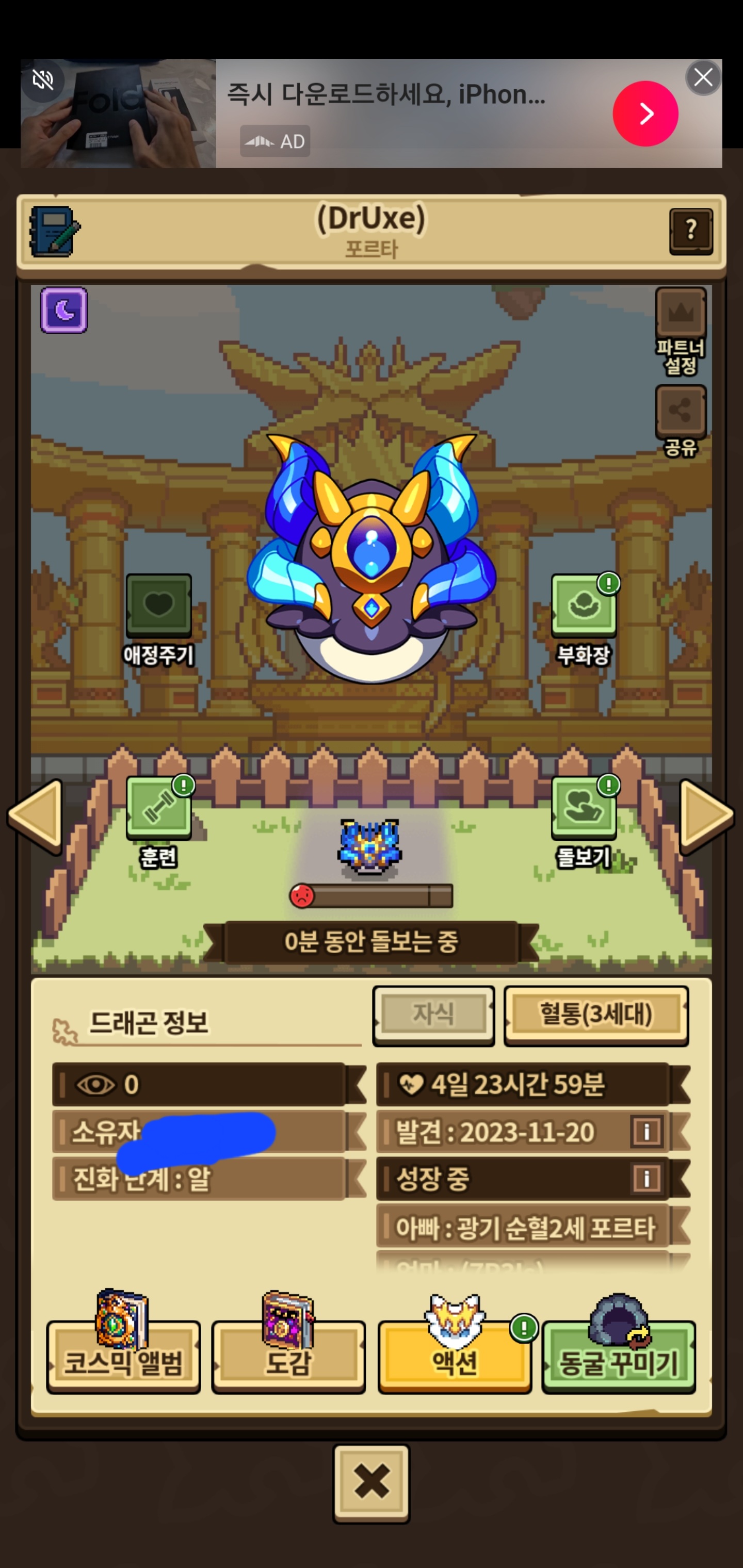Image resolution: width=743 pixels, height=1568 pixels.
Task: Go to the next dragon
Action: 706,815
